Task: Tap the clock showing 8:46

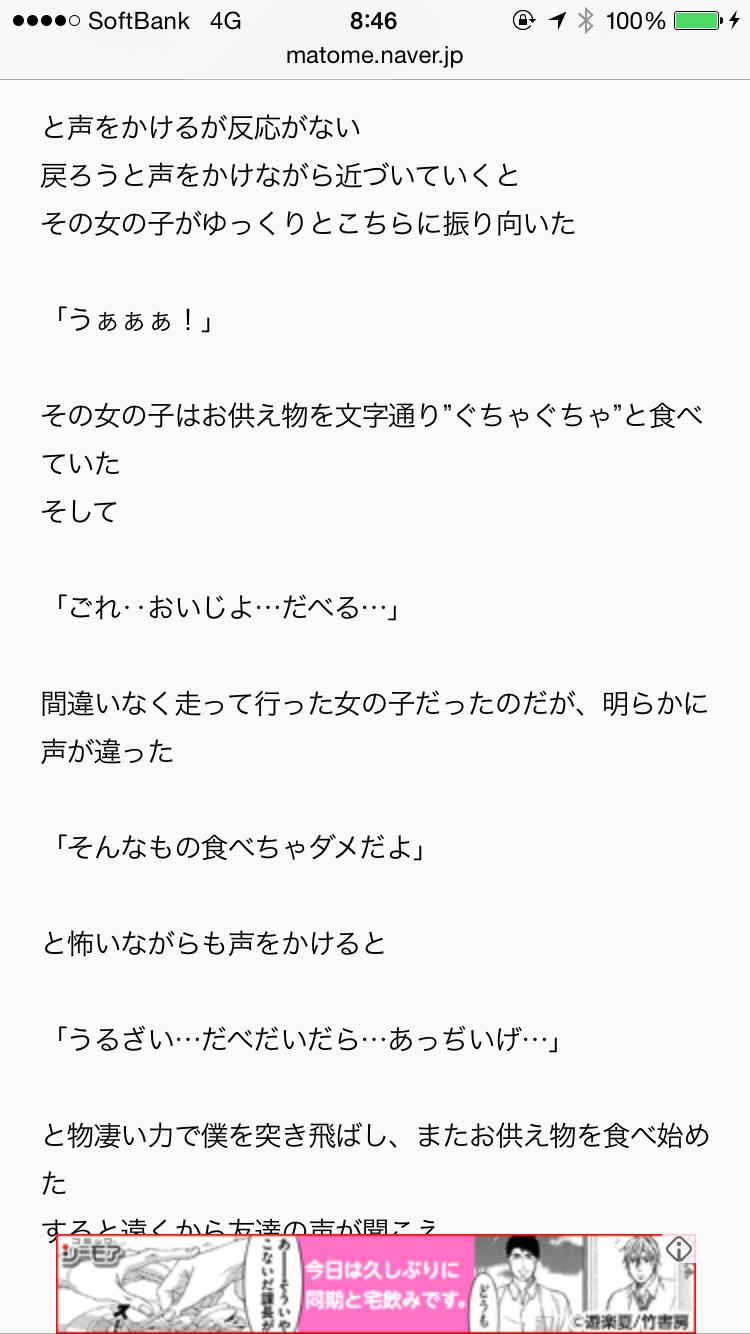Action: tap(371, 20)
